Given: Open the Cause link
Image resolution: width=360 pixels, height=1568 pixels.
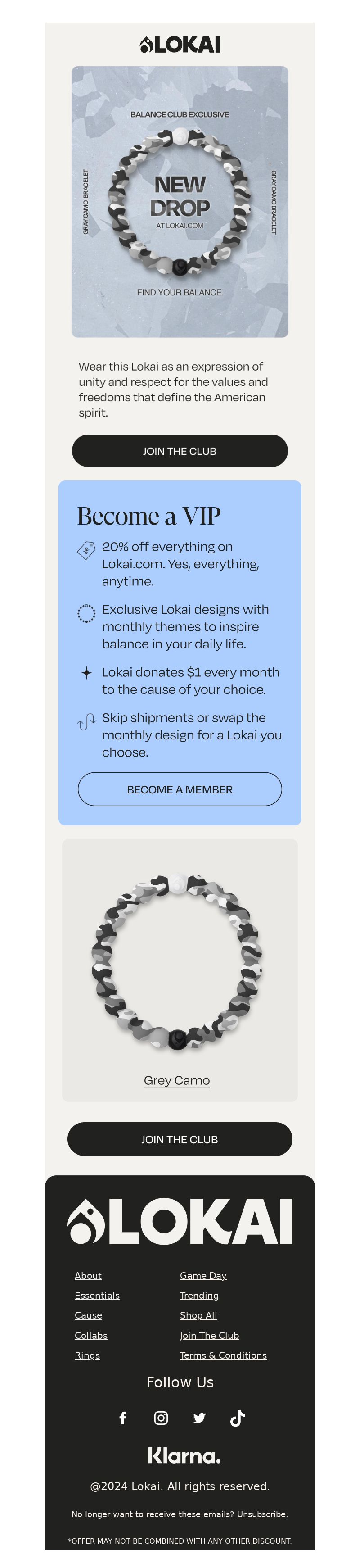Looking at the screenshot, I should pos(88,1315).
